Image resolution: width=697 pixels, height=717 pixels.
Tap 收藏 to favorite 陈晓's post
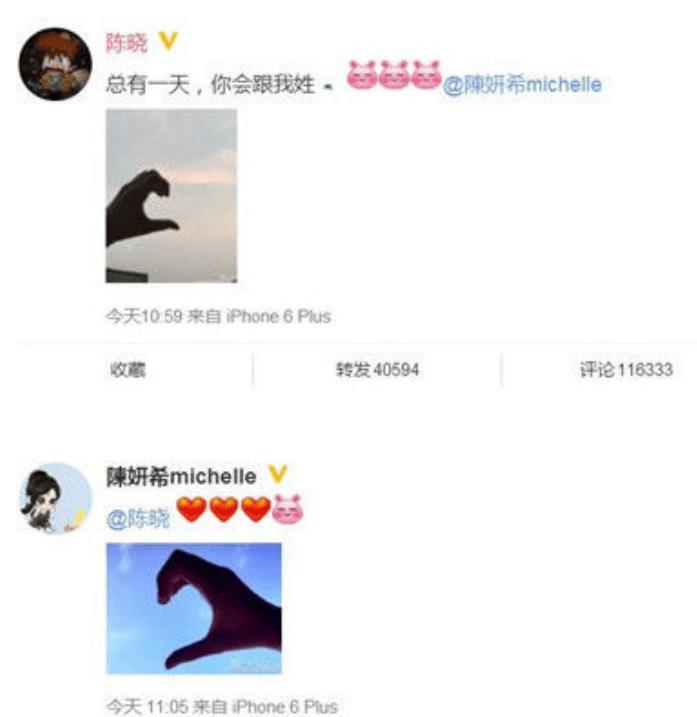pyautogui.click(x=127, y=370)
